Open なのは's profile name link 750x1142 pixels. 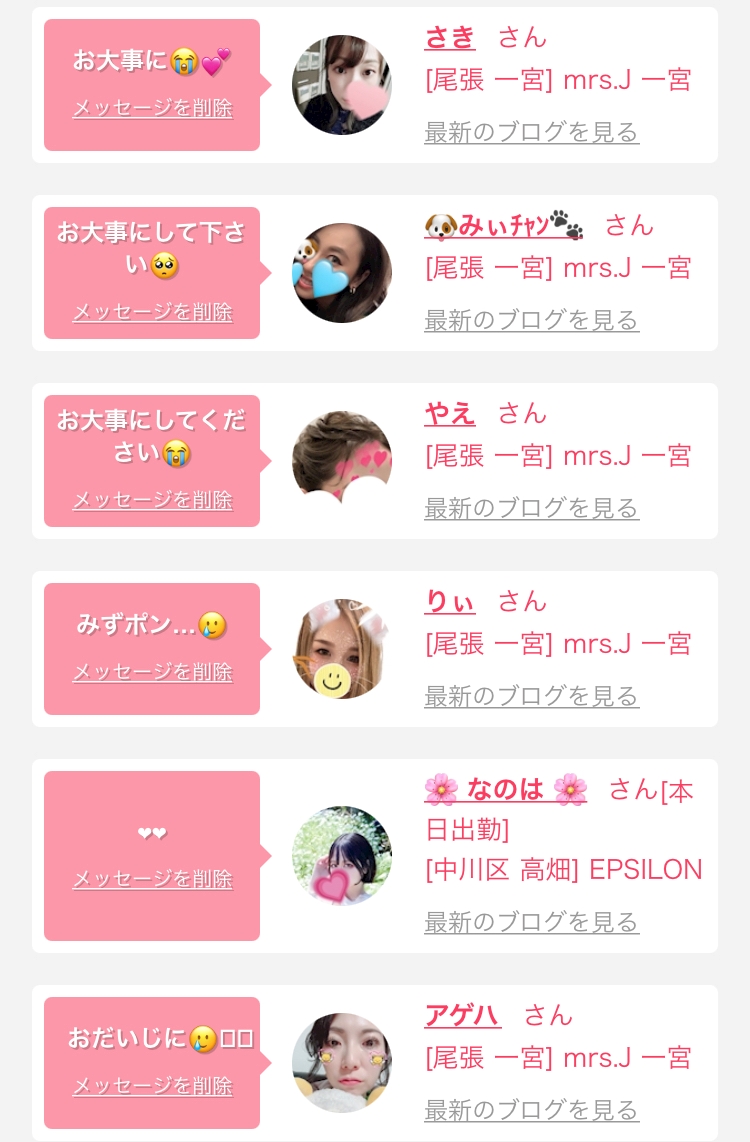tap(506, 789)
